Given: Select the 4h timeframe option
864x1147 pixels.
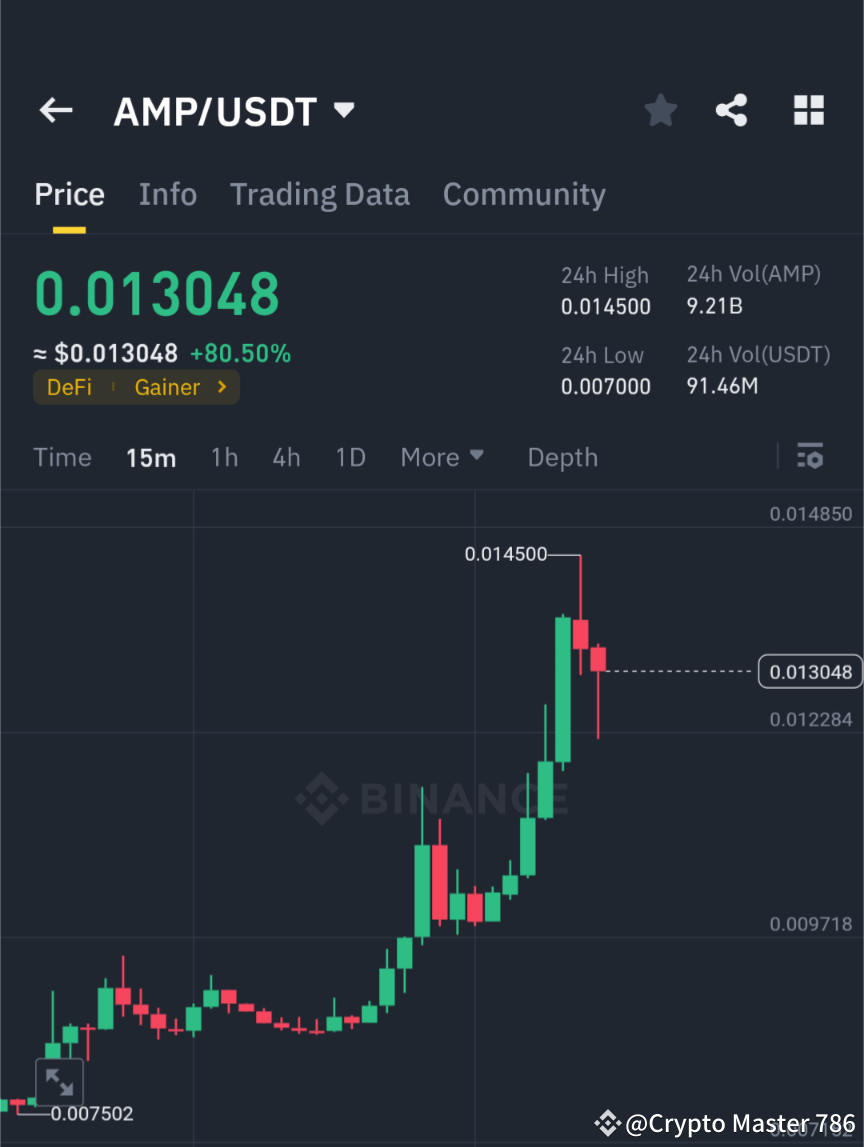Looking at the screenshot, I should pyautogui.click(x=286, y=457).
